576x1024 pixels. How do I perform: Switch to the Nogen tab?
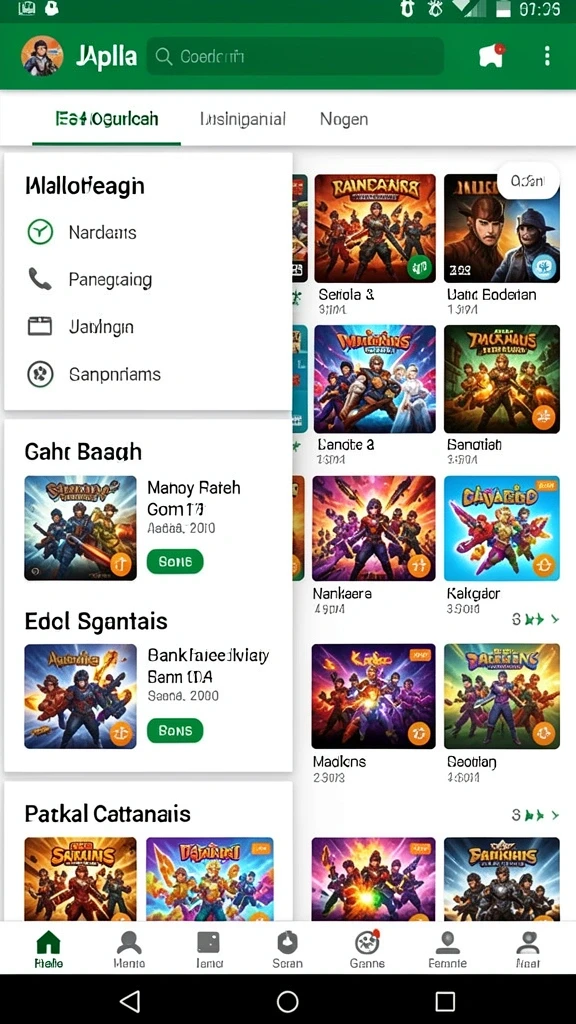point(344,119)
